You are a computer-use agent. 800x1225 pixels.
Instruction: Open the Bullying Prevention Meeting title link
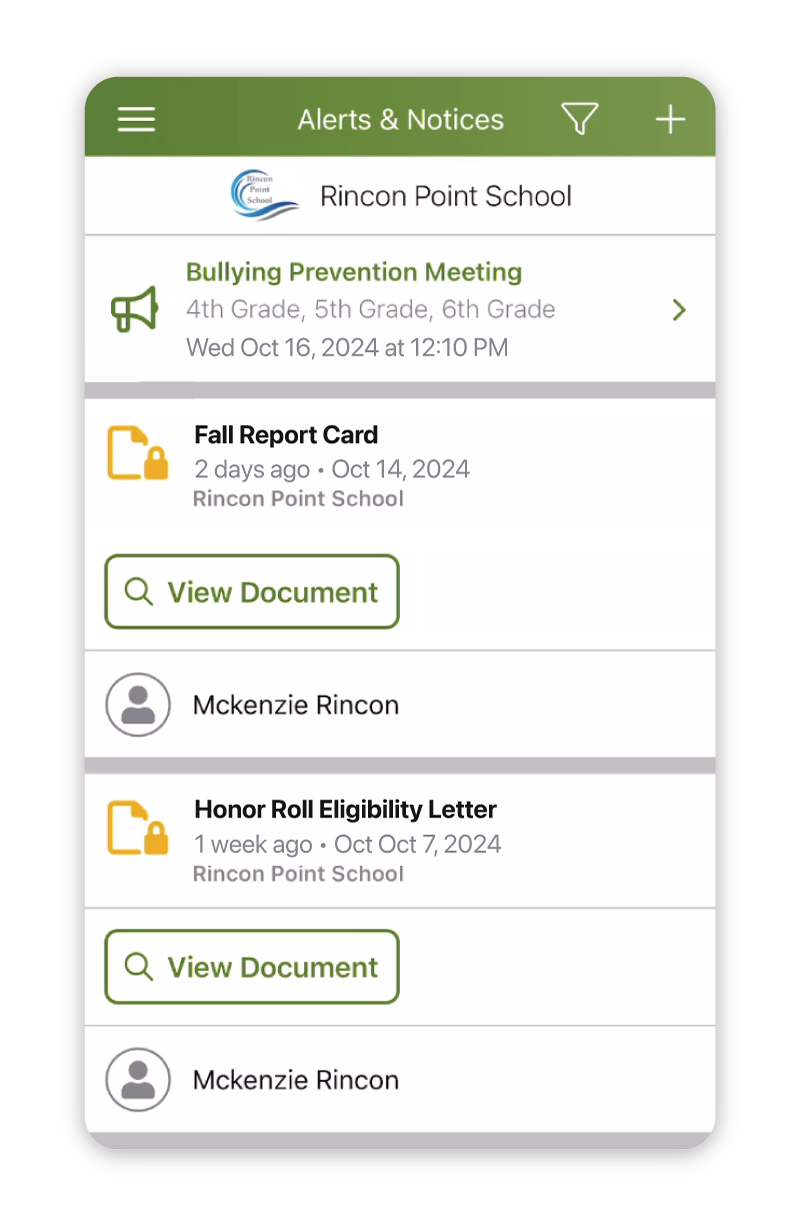click(353, 271)
